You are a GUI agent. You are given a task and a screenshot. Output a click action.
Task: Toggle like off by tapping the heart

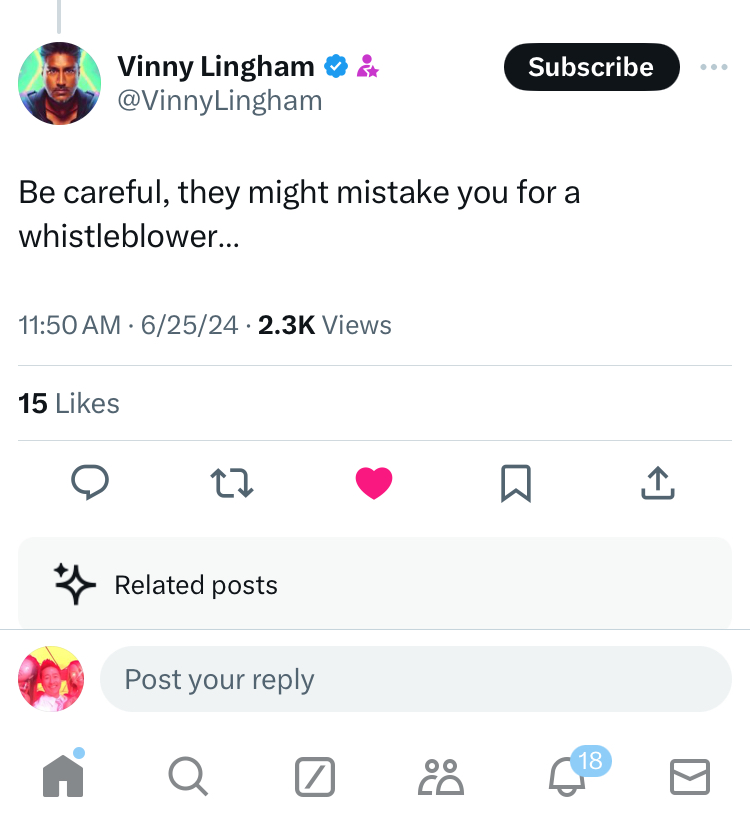[373, 483]
